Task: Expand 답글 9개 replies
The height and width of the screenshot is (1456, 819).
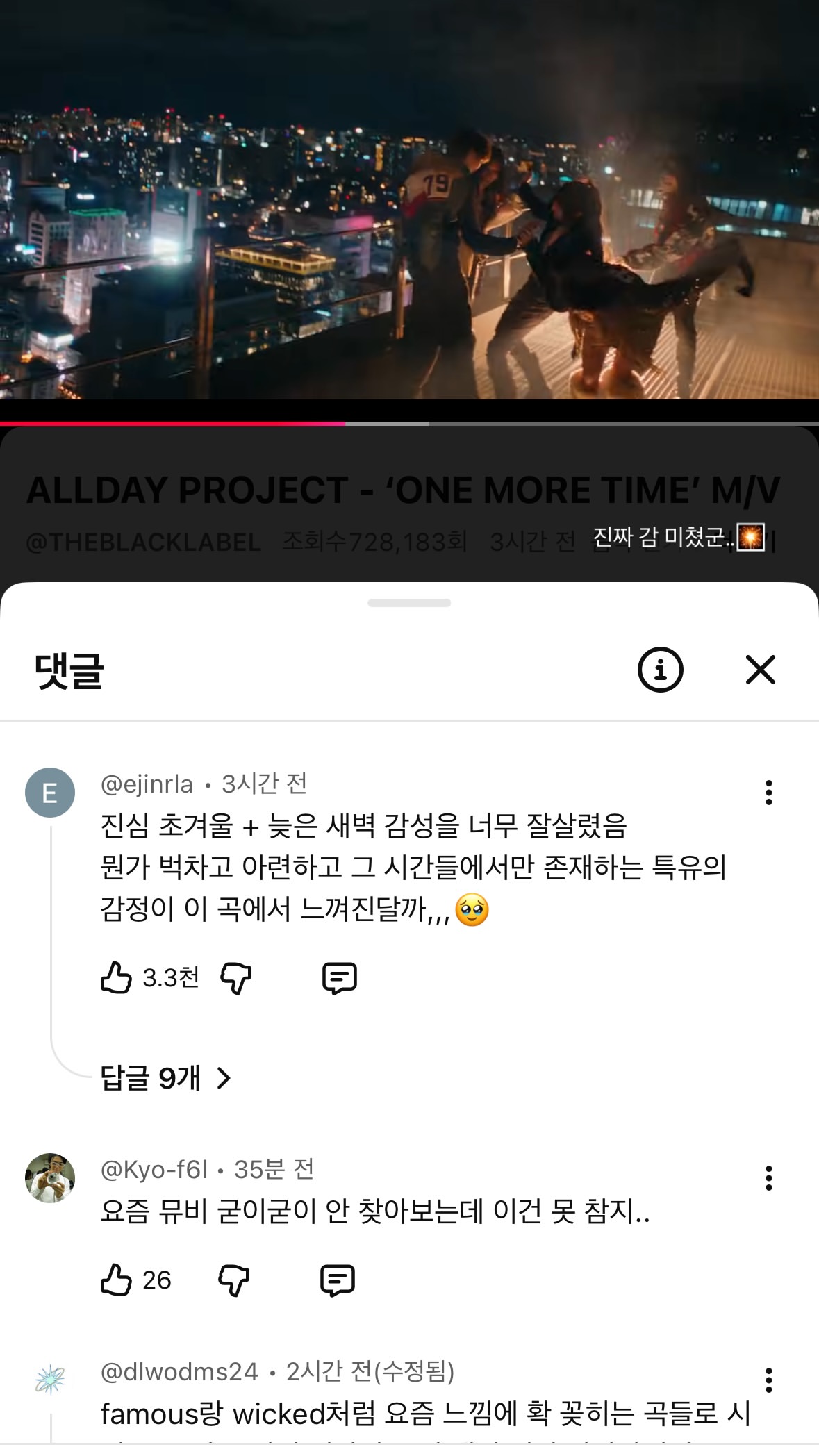Action: coord(165,1078)
